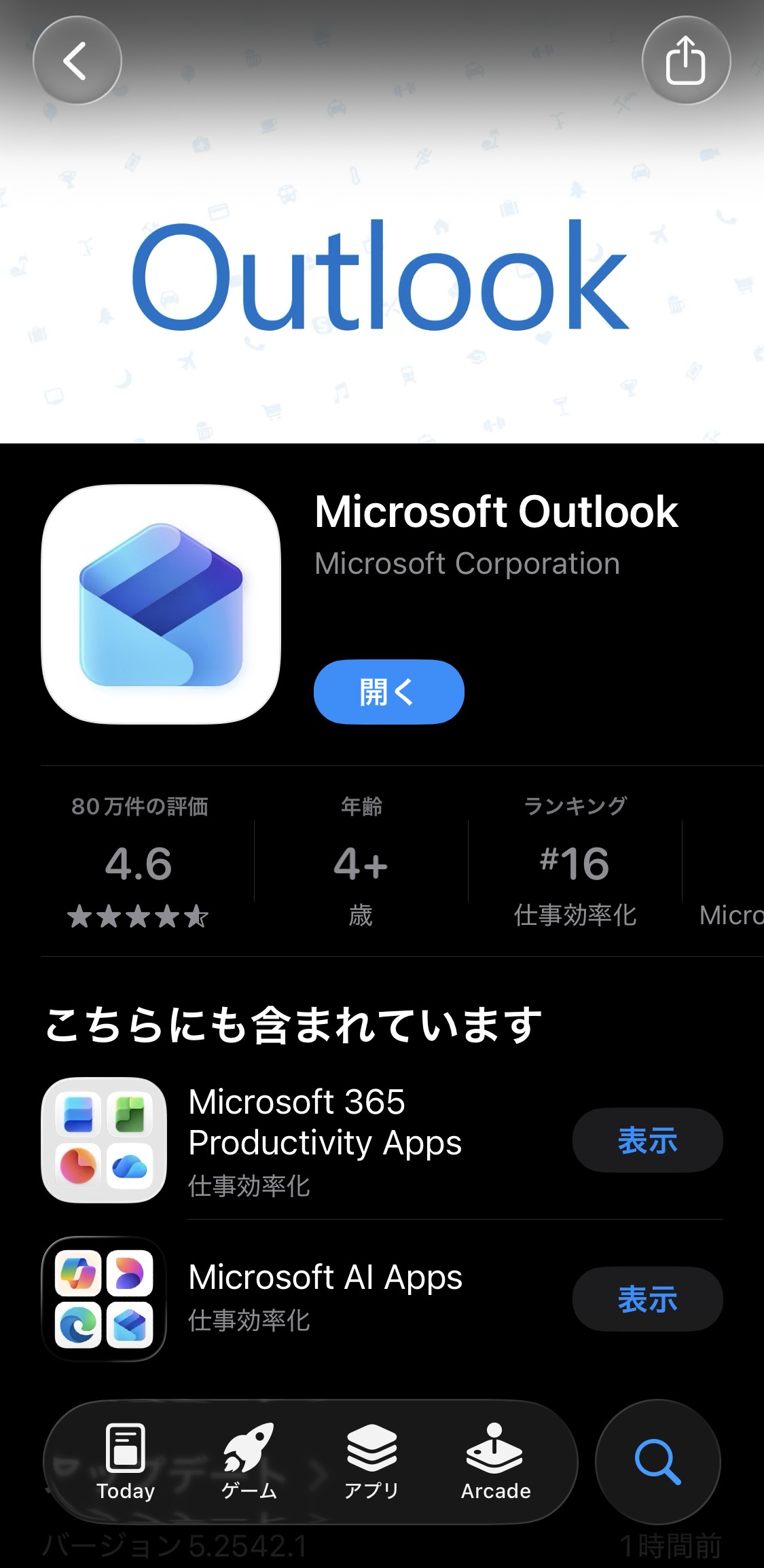Open the #16 仕事効率化 ranking chart
The width and height of the screenshot is (764, 1568).
click(575, 862)
